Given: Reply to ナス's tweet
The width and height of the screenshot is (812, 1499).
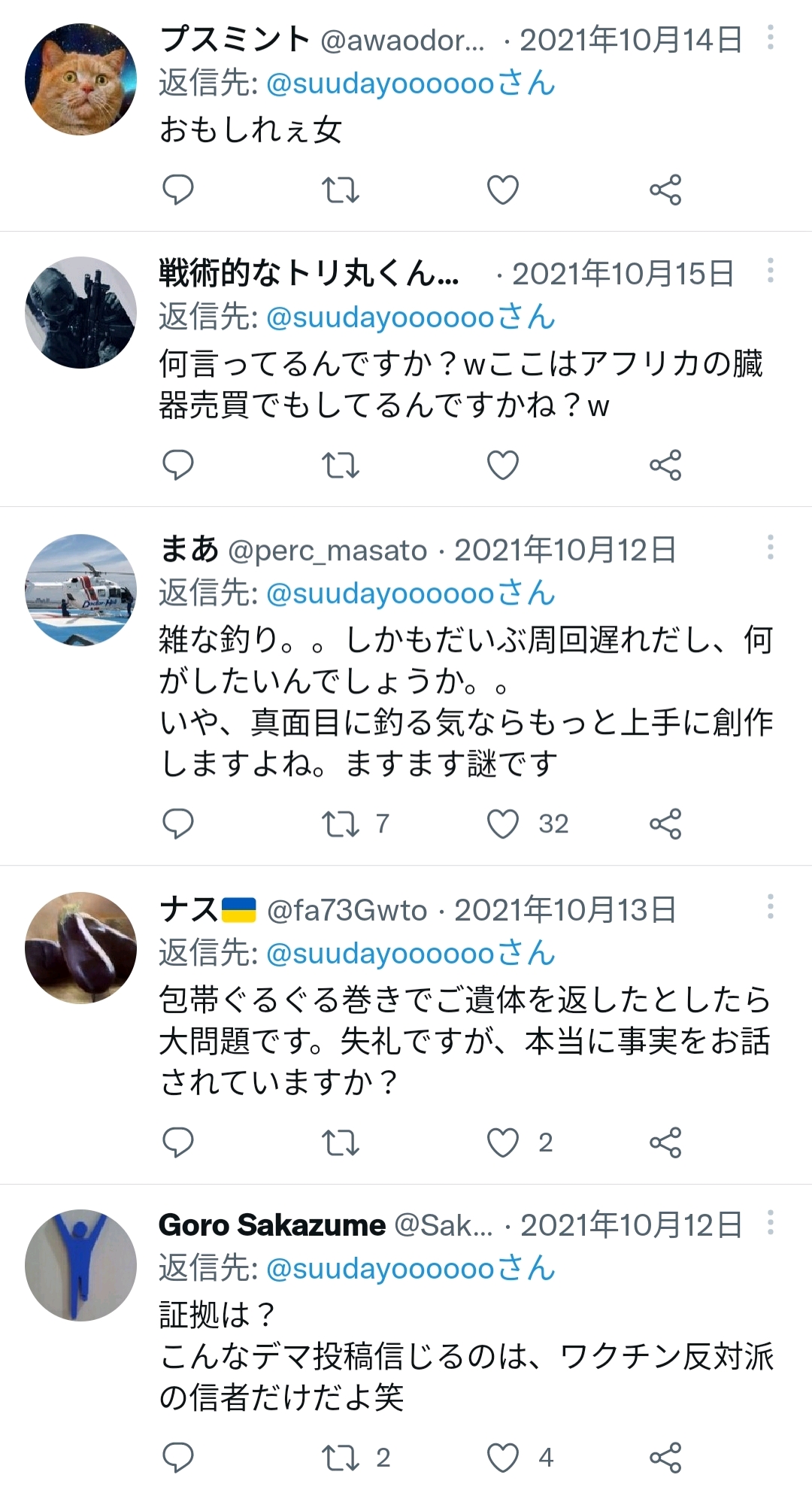Looking at the screenshot, I should pos(178,1142).
